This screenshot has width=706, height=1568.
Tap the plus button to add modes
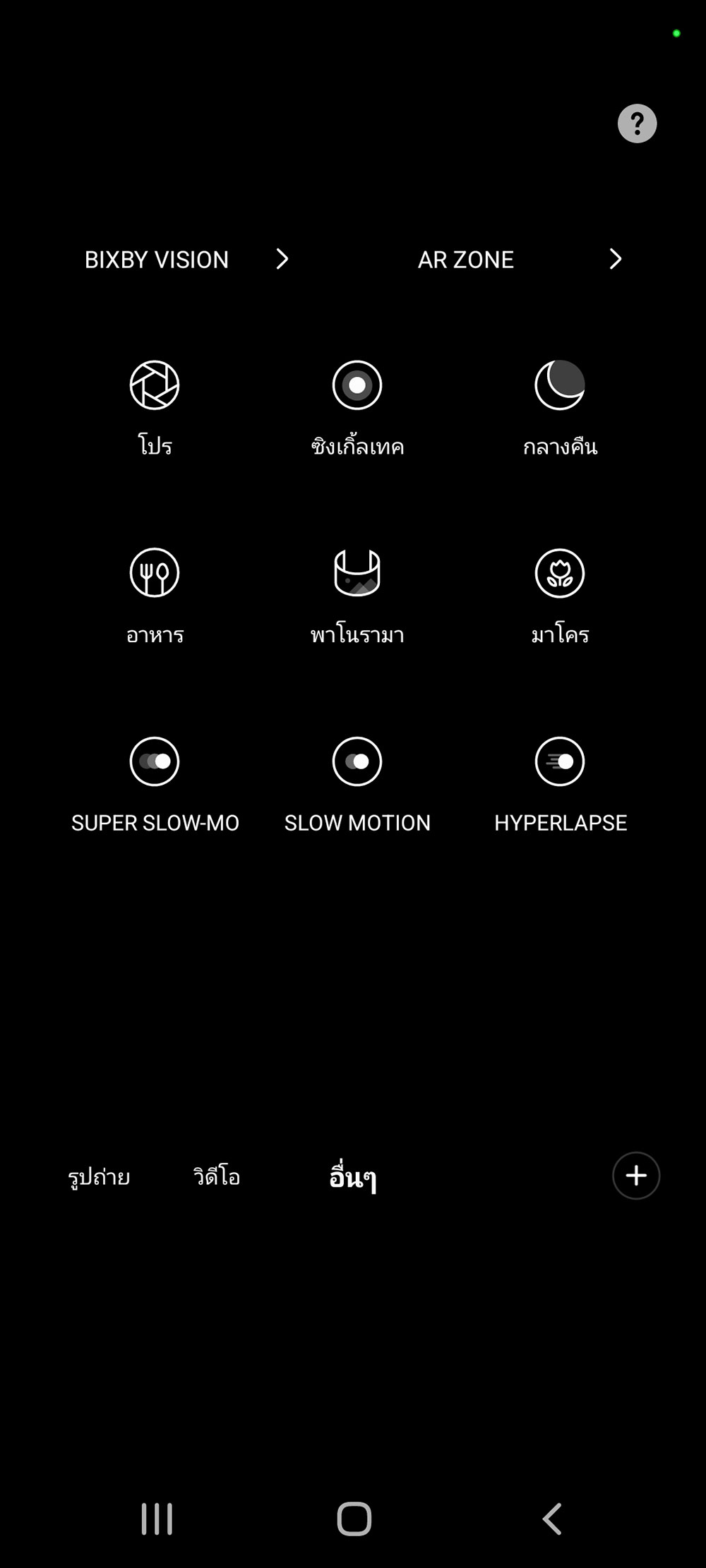pyautogui.click(x=635, y=1176)
